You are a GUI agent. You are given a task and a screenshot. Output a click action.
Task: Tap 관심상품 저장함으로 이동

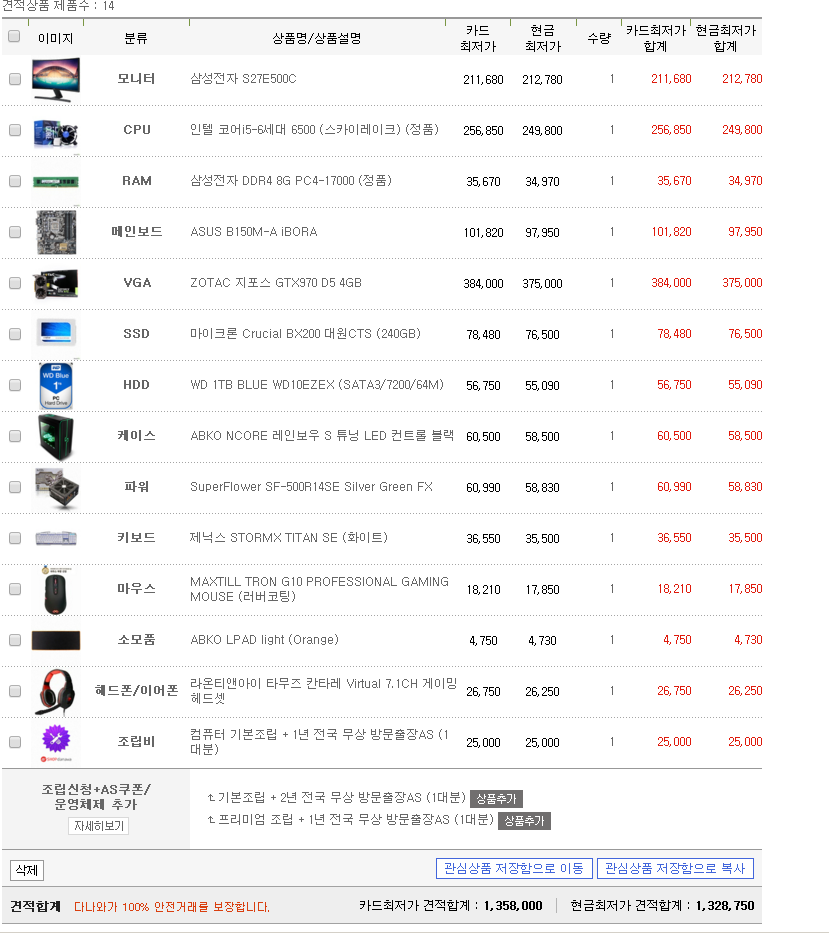pyautogui.click(x=514, y=868)
